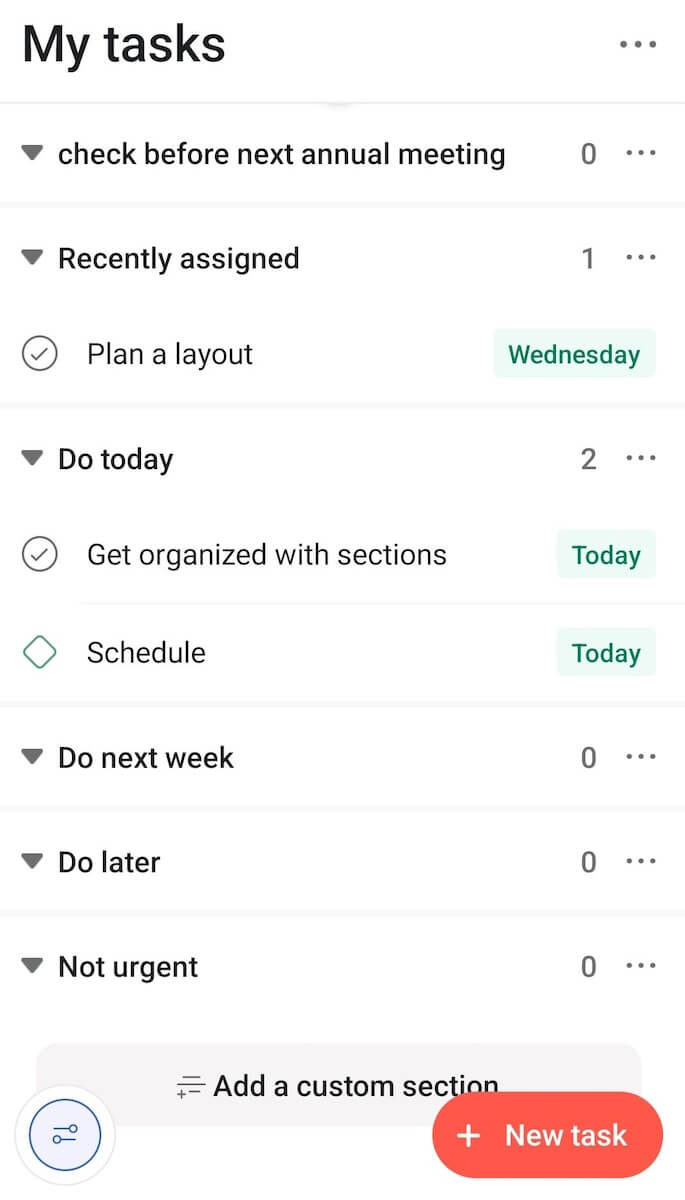
Task: Open options for Do later section
Action: pos(640,861)
